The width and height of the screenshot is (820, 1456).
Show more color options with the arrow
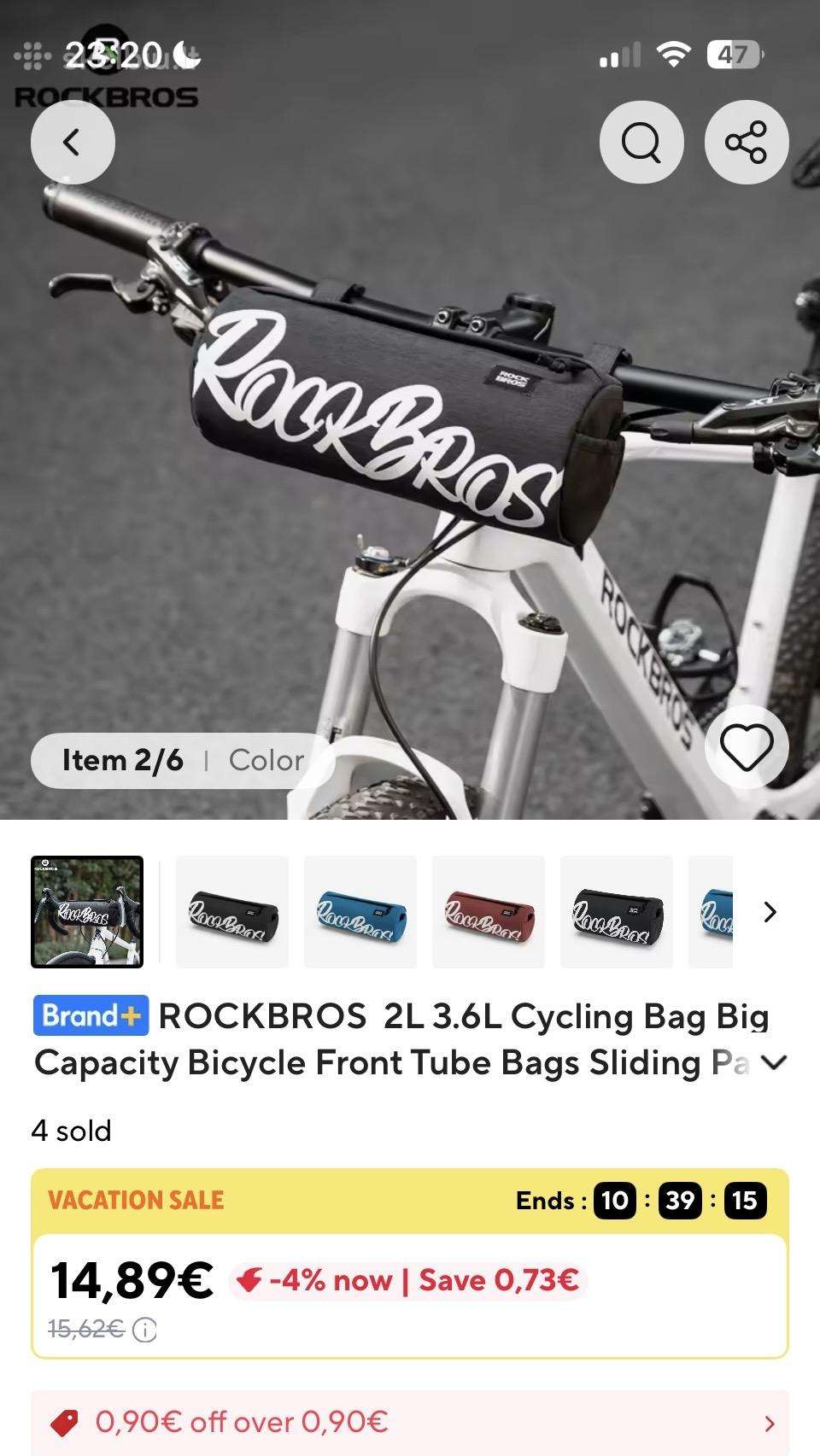(770, 912)
